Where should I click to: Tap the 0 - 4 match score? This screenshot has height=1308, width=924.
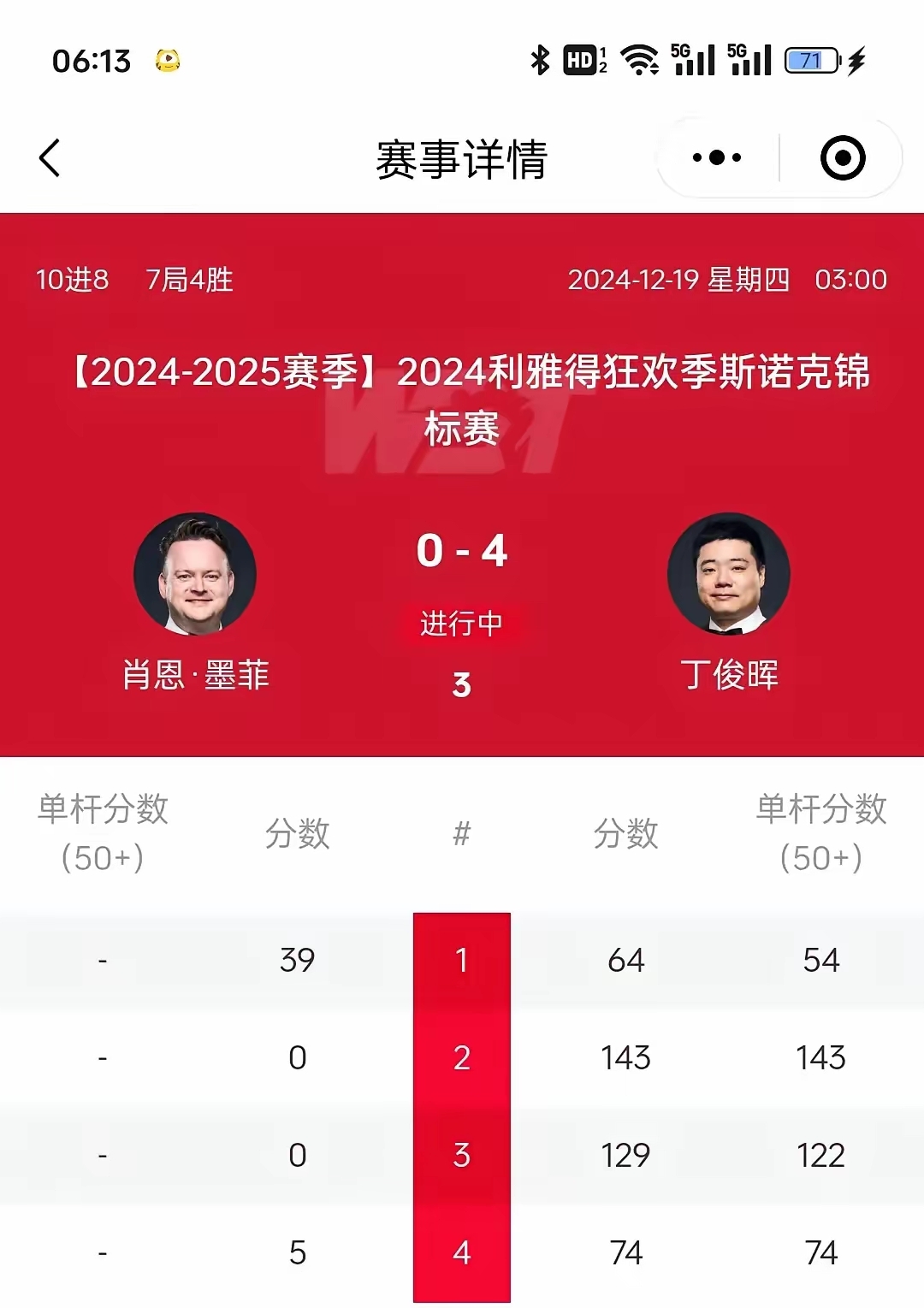(462, 552)
